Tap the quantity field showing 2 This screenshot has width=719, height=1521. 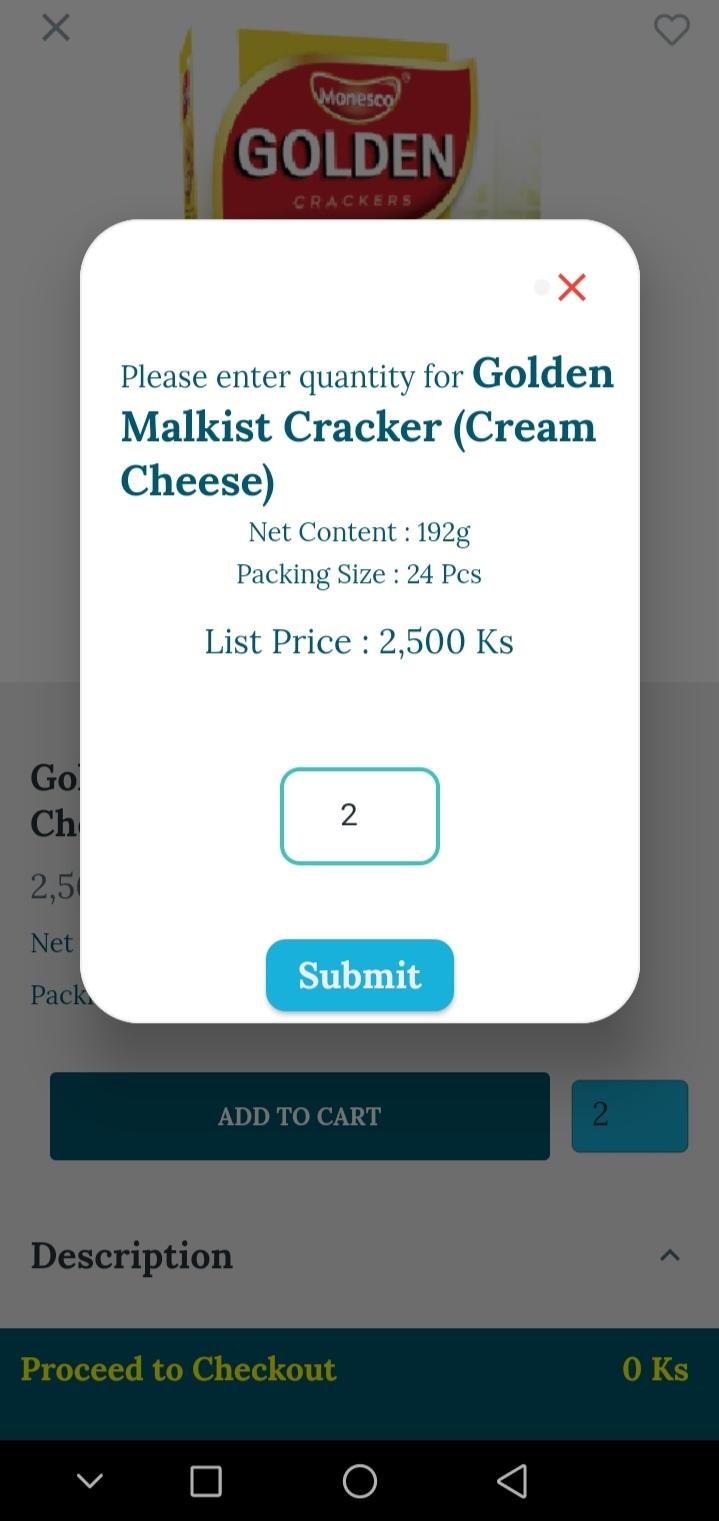pyautogui.click(x=359, y=816)
